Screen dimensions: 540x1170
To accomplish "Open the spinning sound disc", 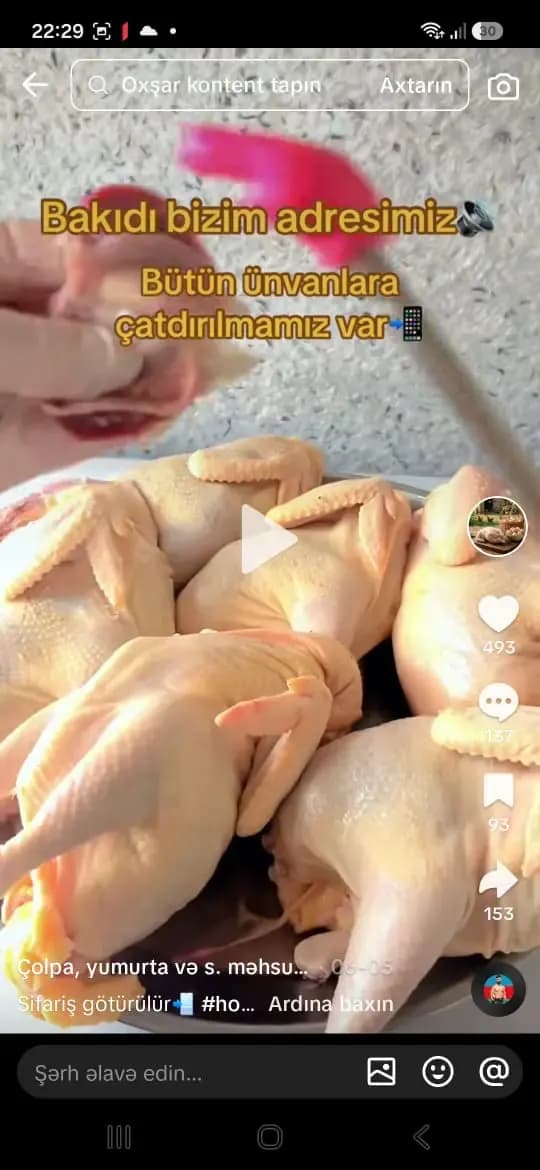I will click(498, 989).
